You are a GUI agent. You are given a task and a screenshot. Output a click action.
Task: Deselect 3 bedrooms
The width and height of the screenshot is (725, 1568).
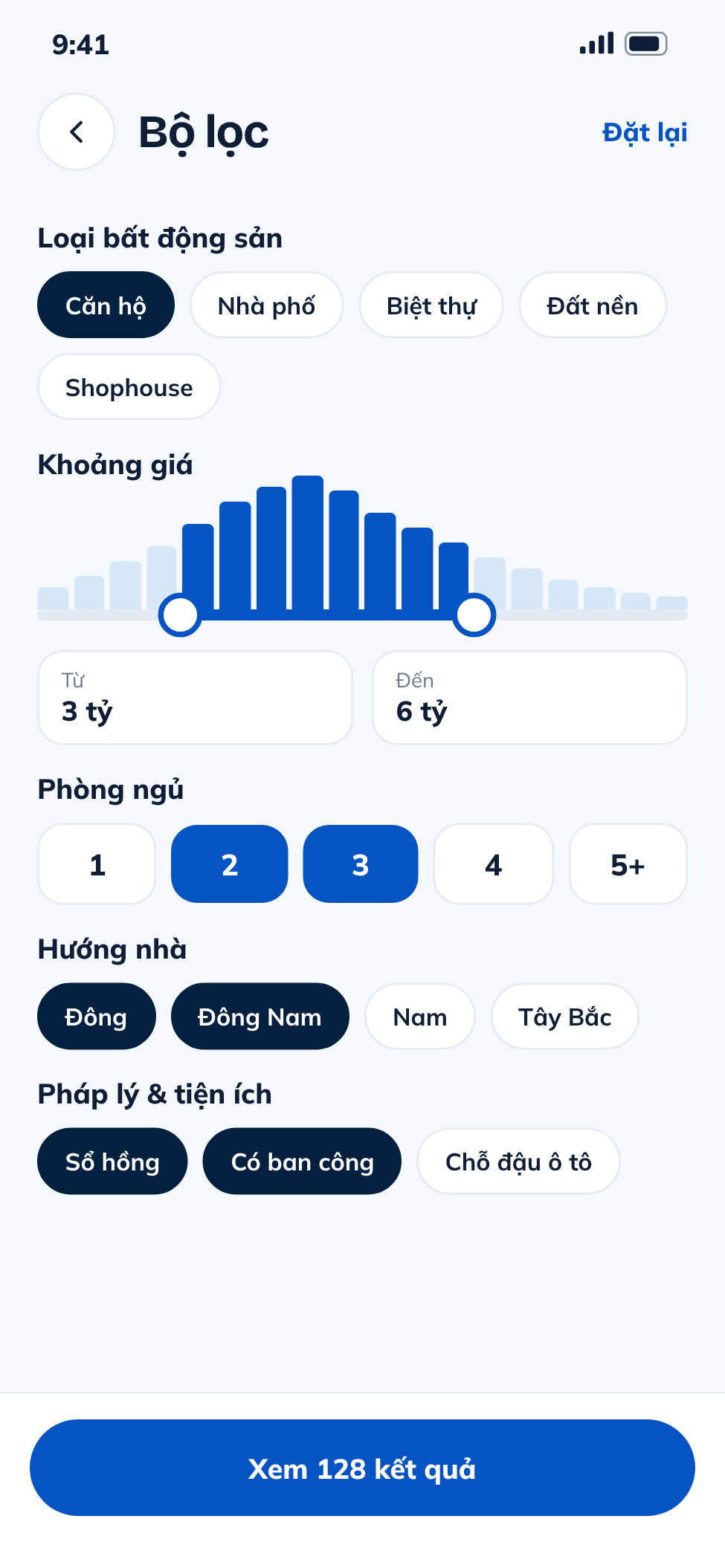tap(361, 864)
